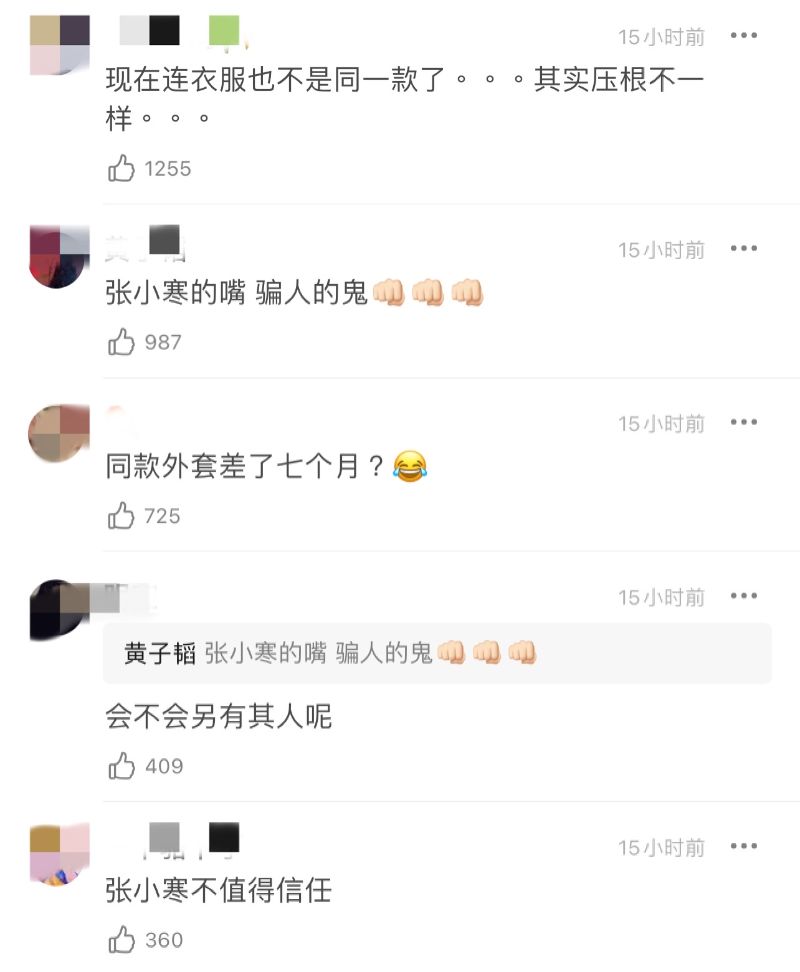800x972 pixels.
Task: Like the comment '张小寒的嘴 骗人的鬼' with 987 likes
Action: (x=122, y=342)
